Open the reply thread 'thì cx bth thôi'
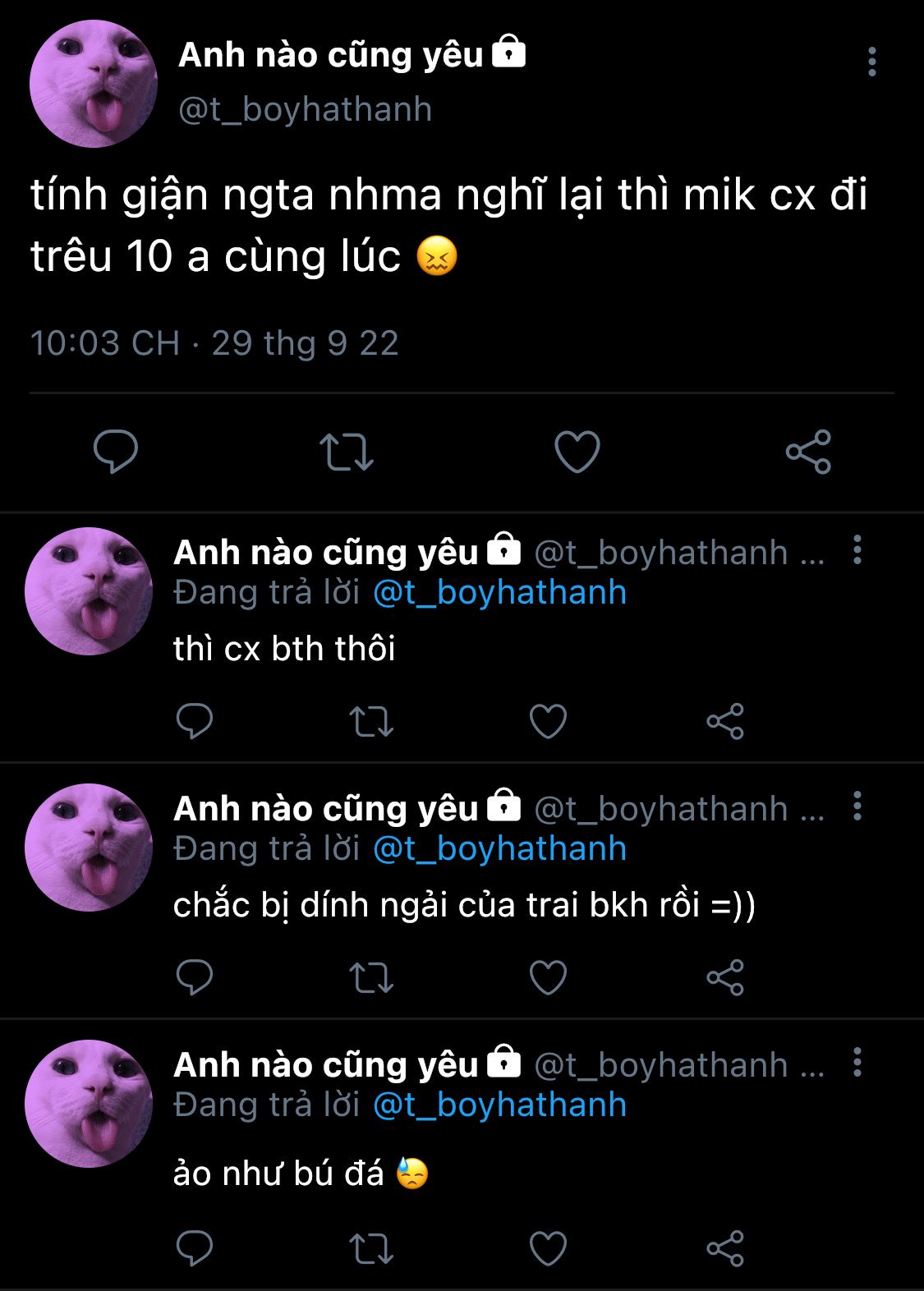The height and width of the screenshot is (1291, 924). 283,649
